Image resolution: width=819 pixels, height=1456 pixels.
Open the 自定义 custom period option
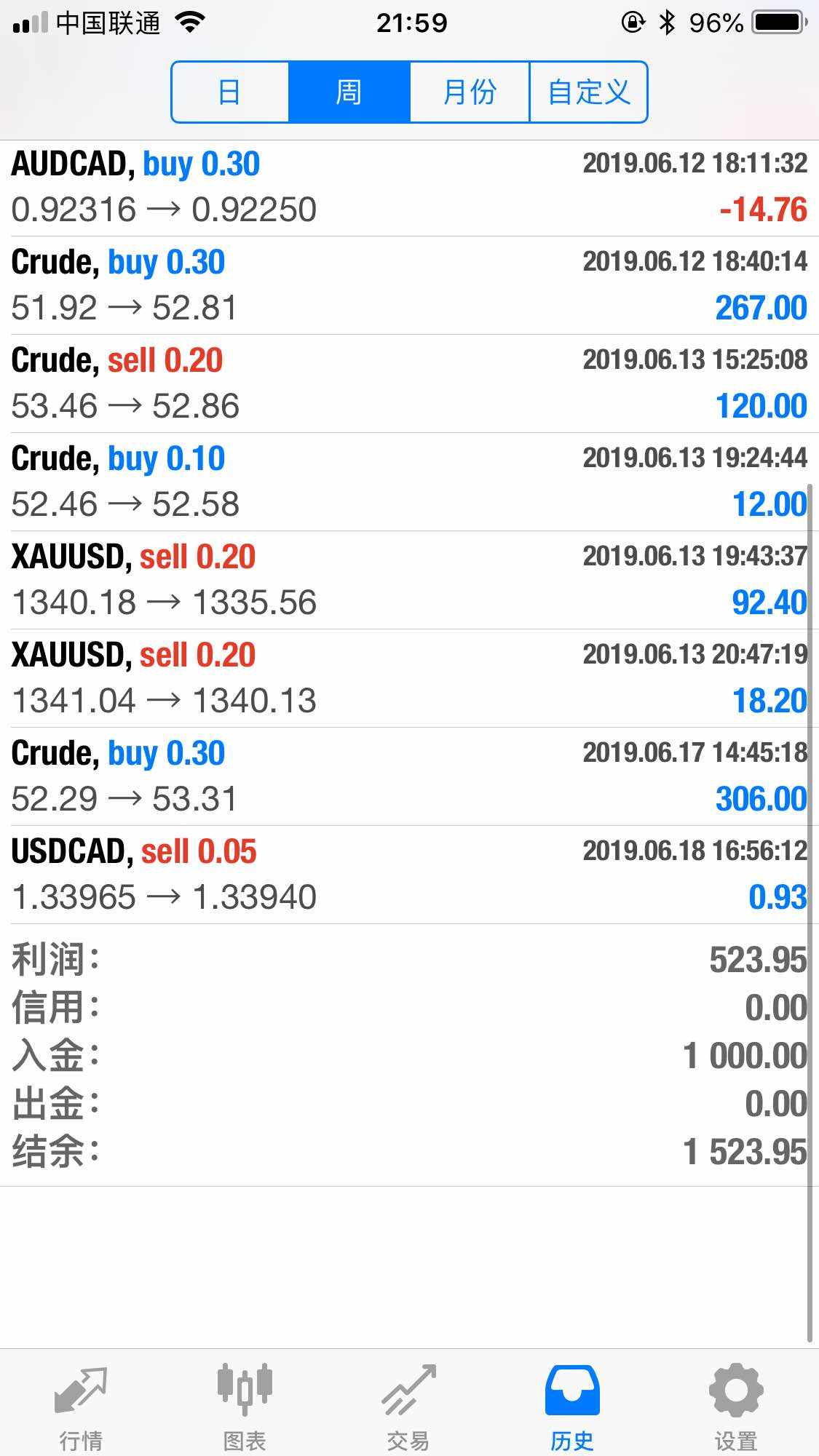click(588, 92)
